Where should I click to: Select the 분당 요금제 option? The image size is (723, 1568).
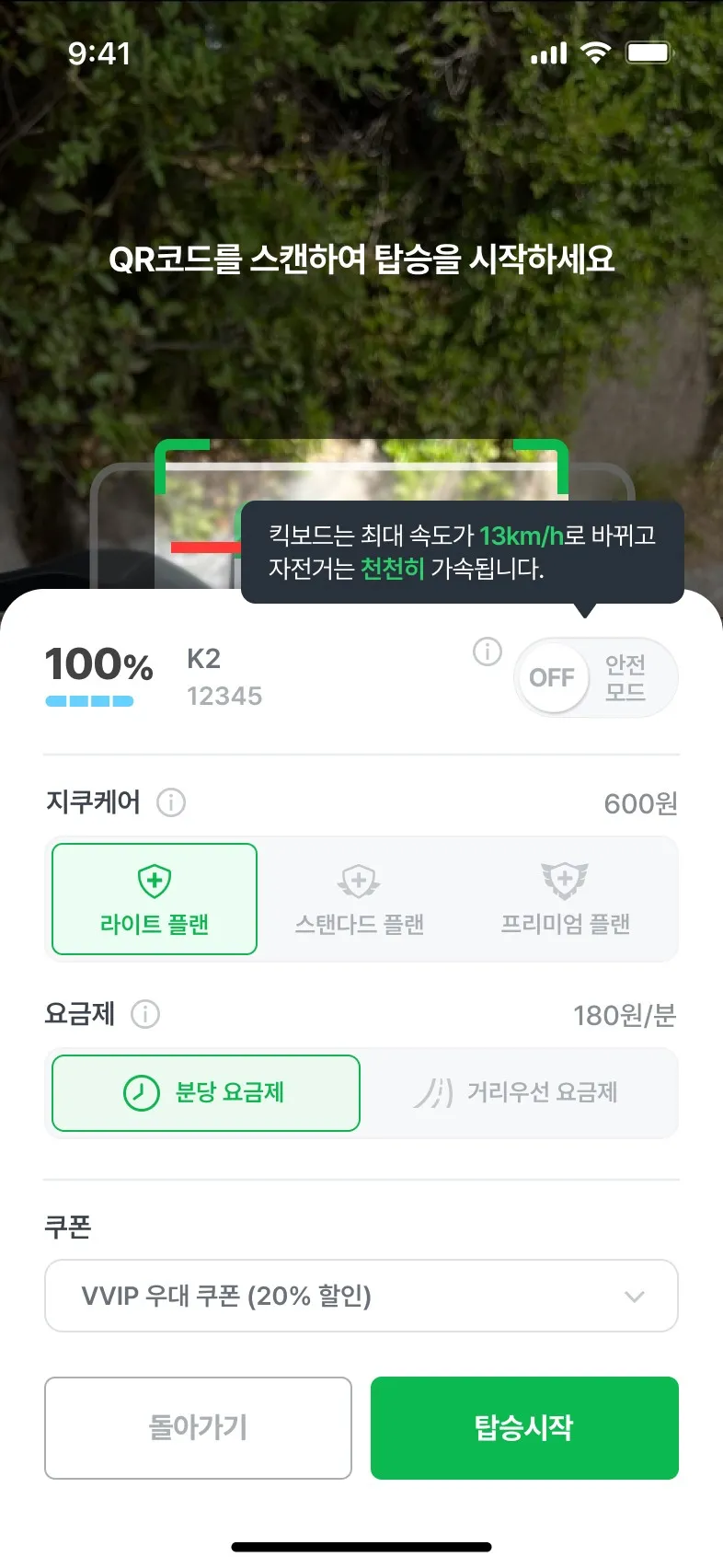click(x=204, y=1093)
